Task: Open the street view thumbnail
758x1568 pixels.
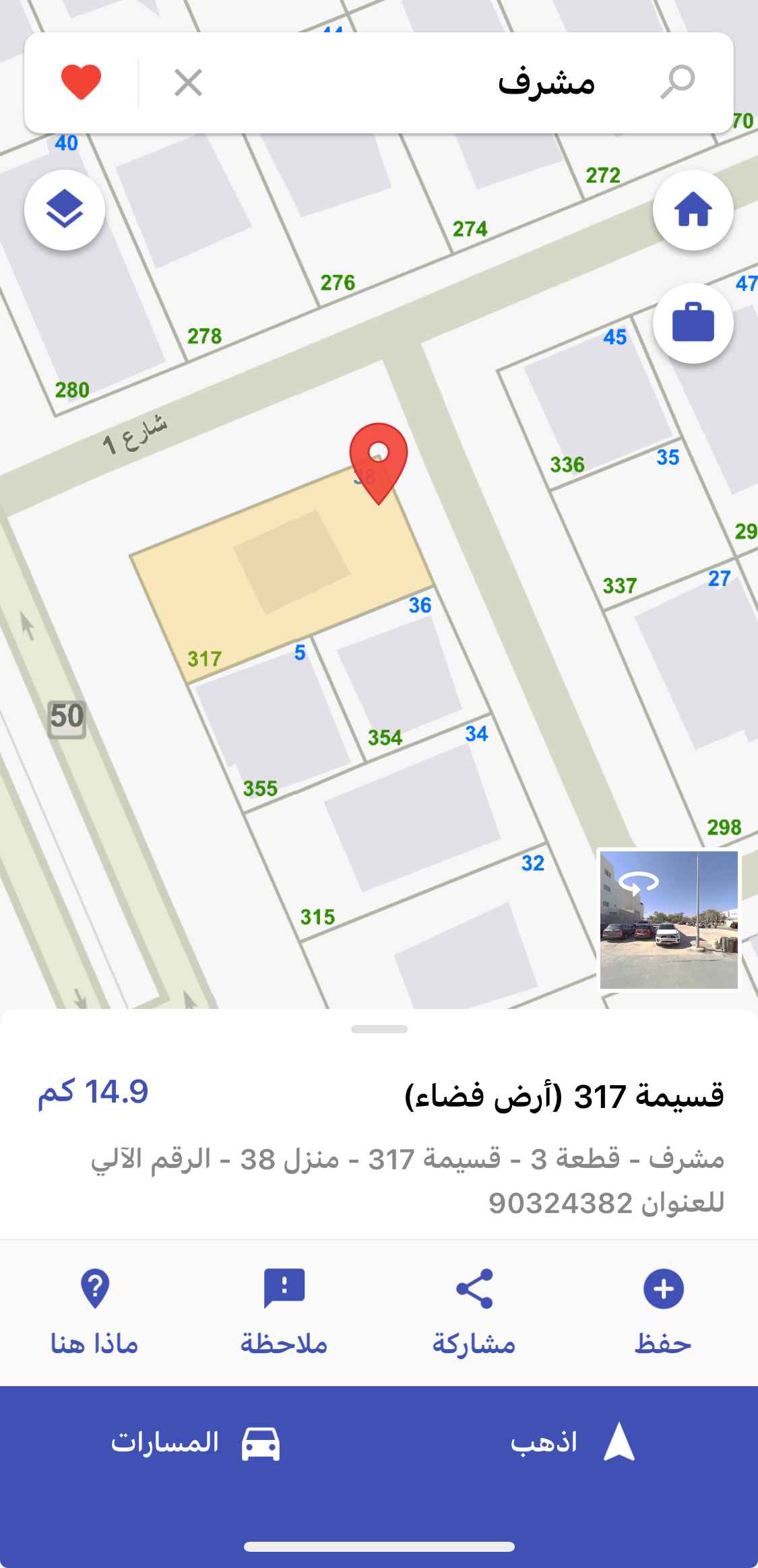Action: [669, 920]
